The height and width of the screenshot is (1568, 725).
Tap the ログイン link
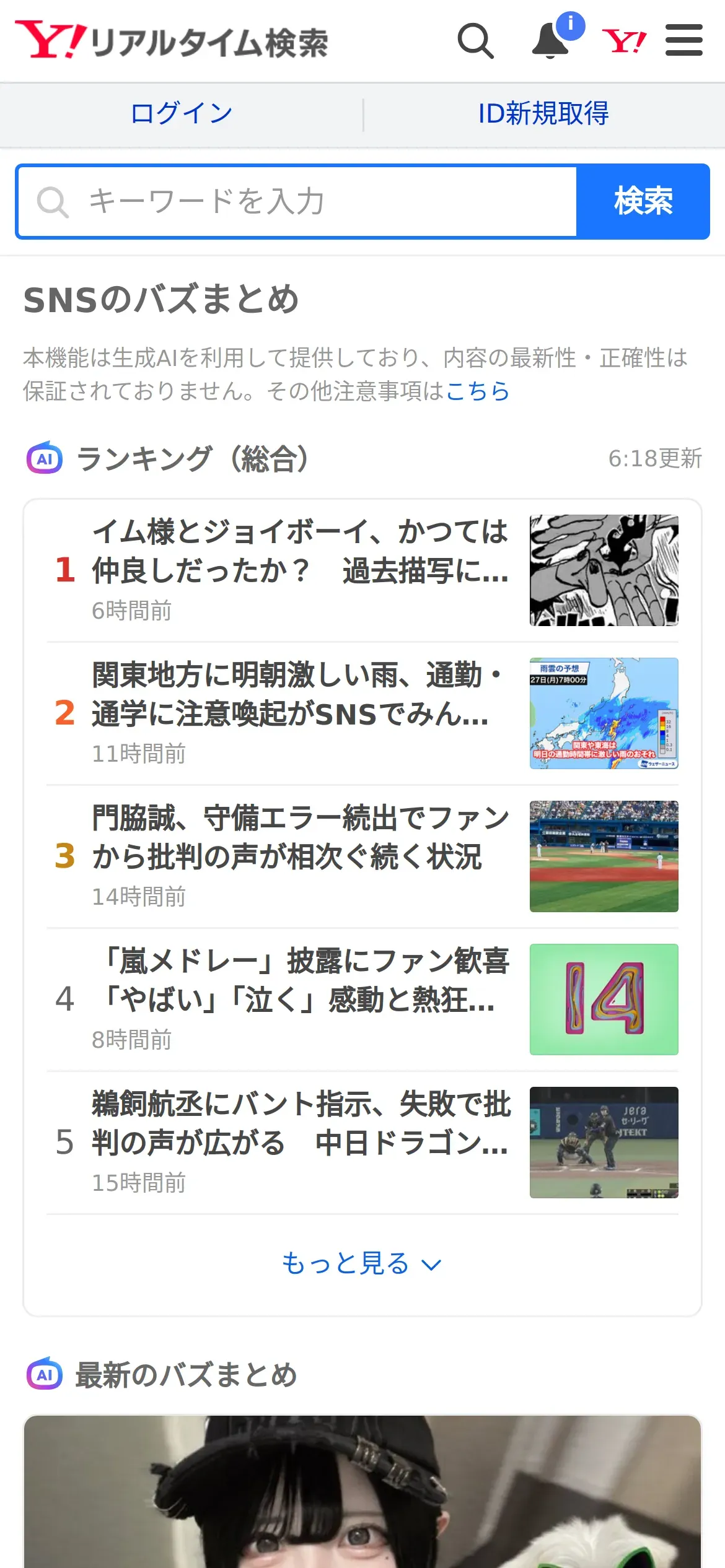tap(182, 113)
